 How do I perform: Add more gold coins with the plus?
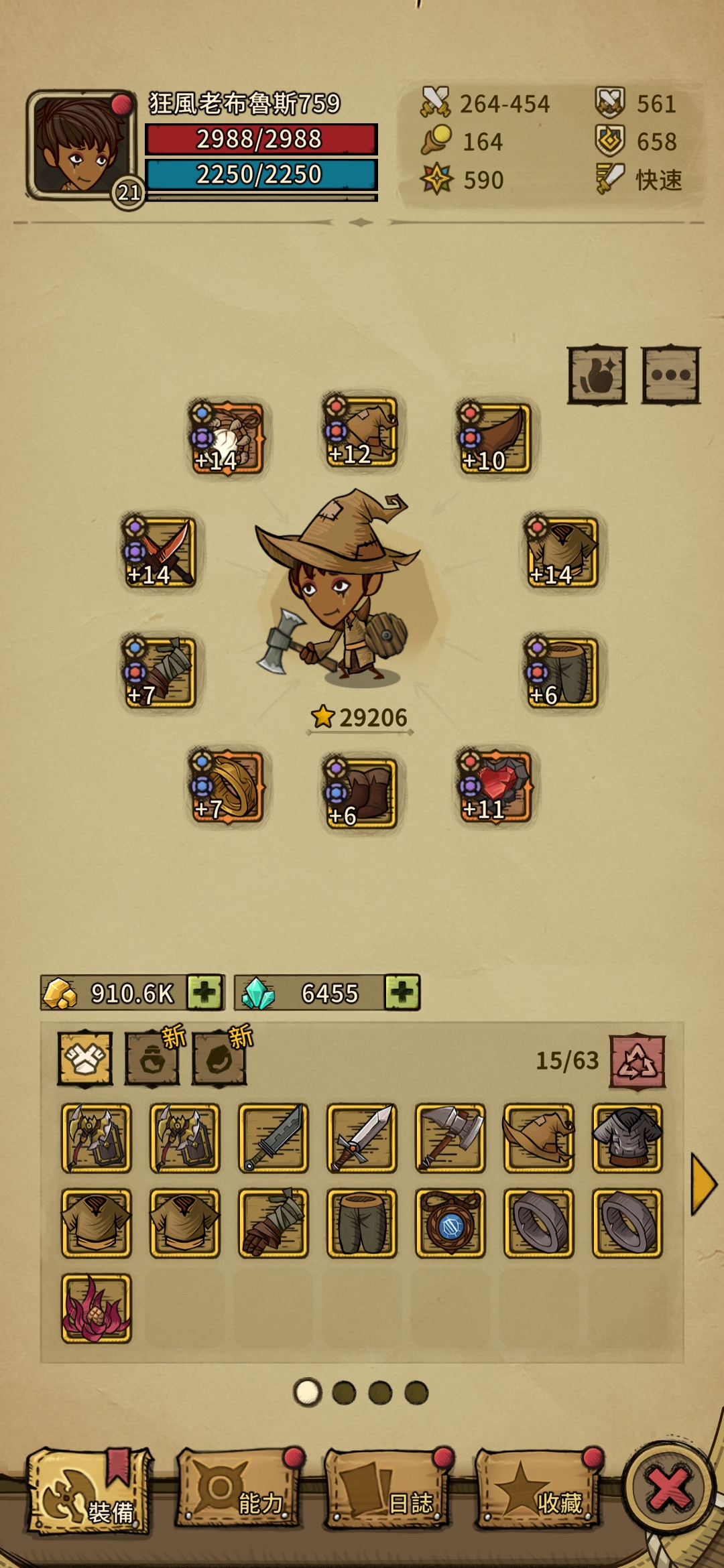pos(205,992)
